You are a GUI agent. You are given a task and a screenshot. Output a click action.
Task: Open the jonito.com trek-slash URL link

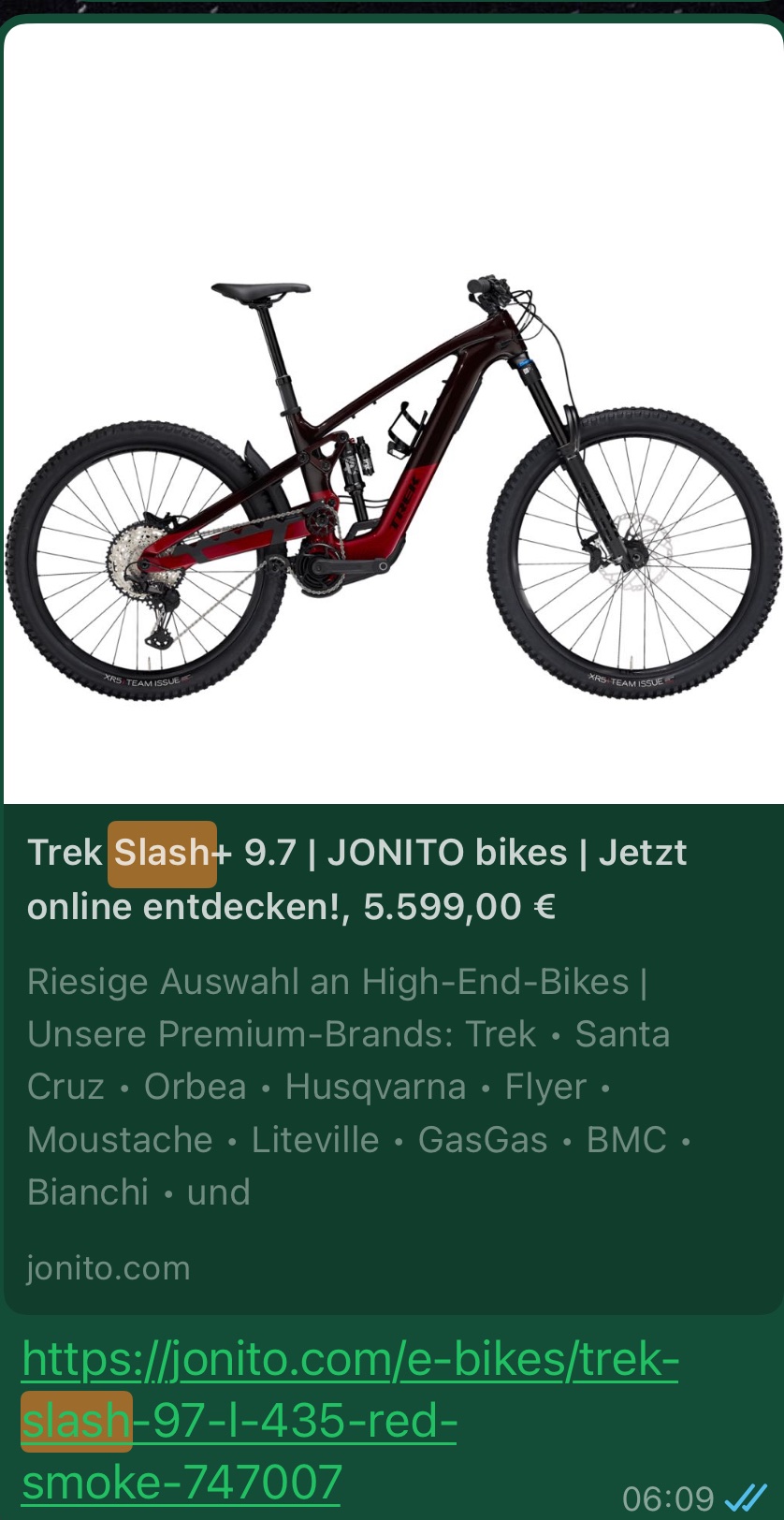(x=349, y=1420)
